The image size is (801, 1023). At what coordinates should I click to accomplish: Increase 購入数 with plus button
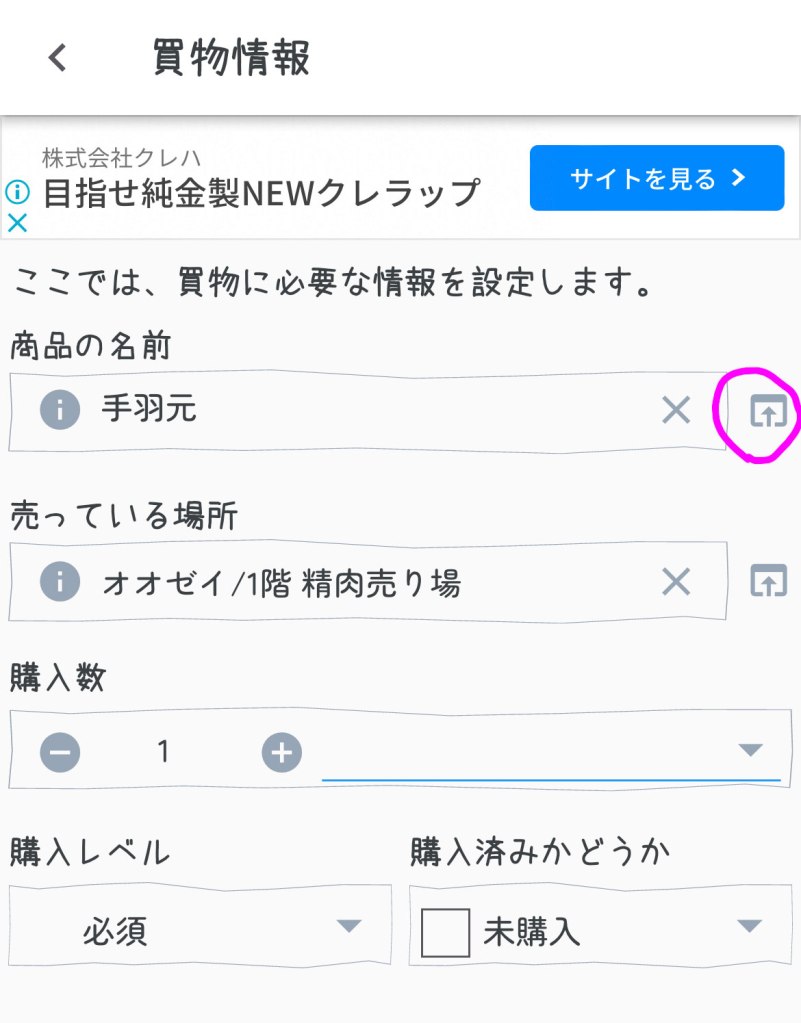click(x=282, y=752)
